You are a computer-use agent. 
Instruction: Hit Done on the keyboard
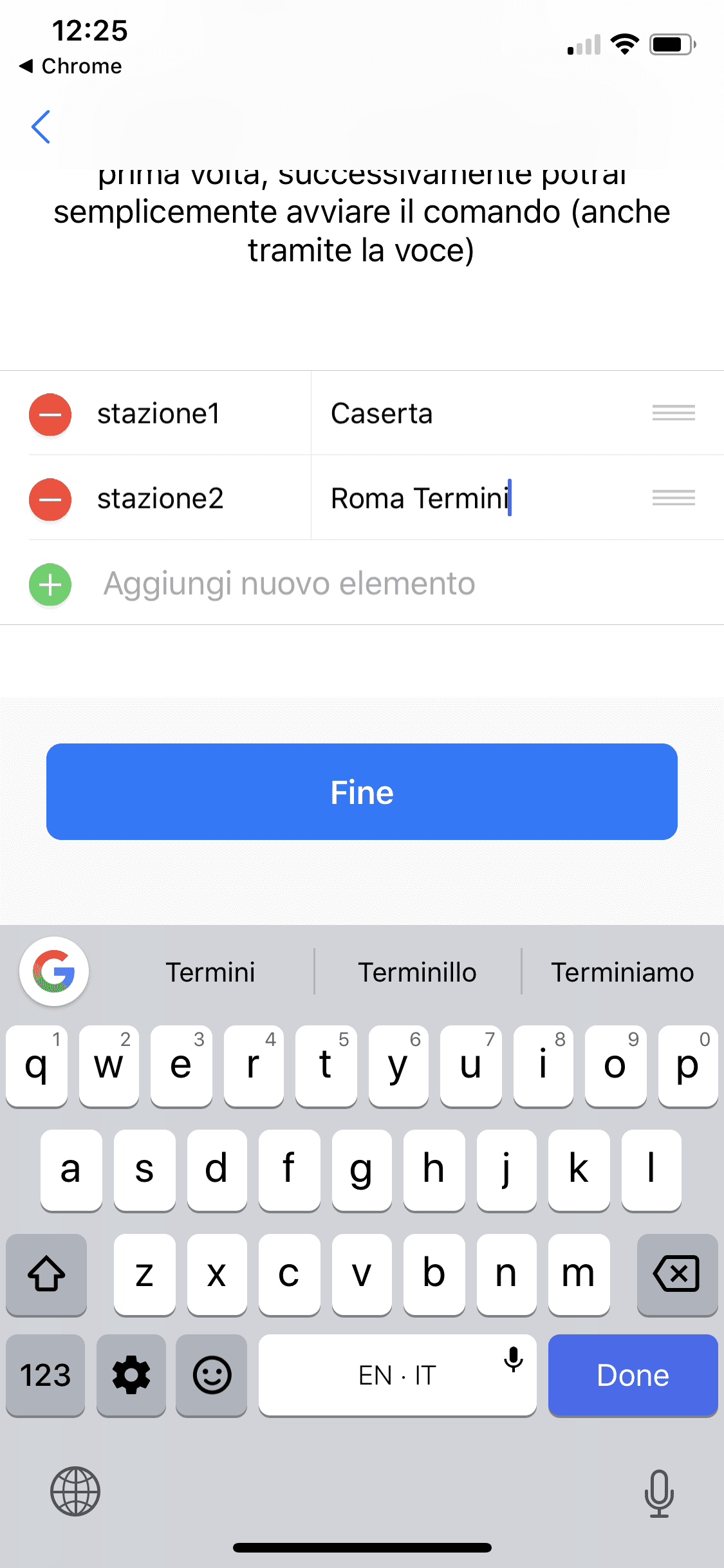(633, 1375)
